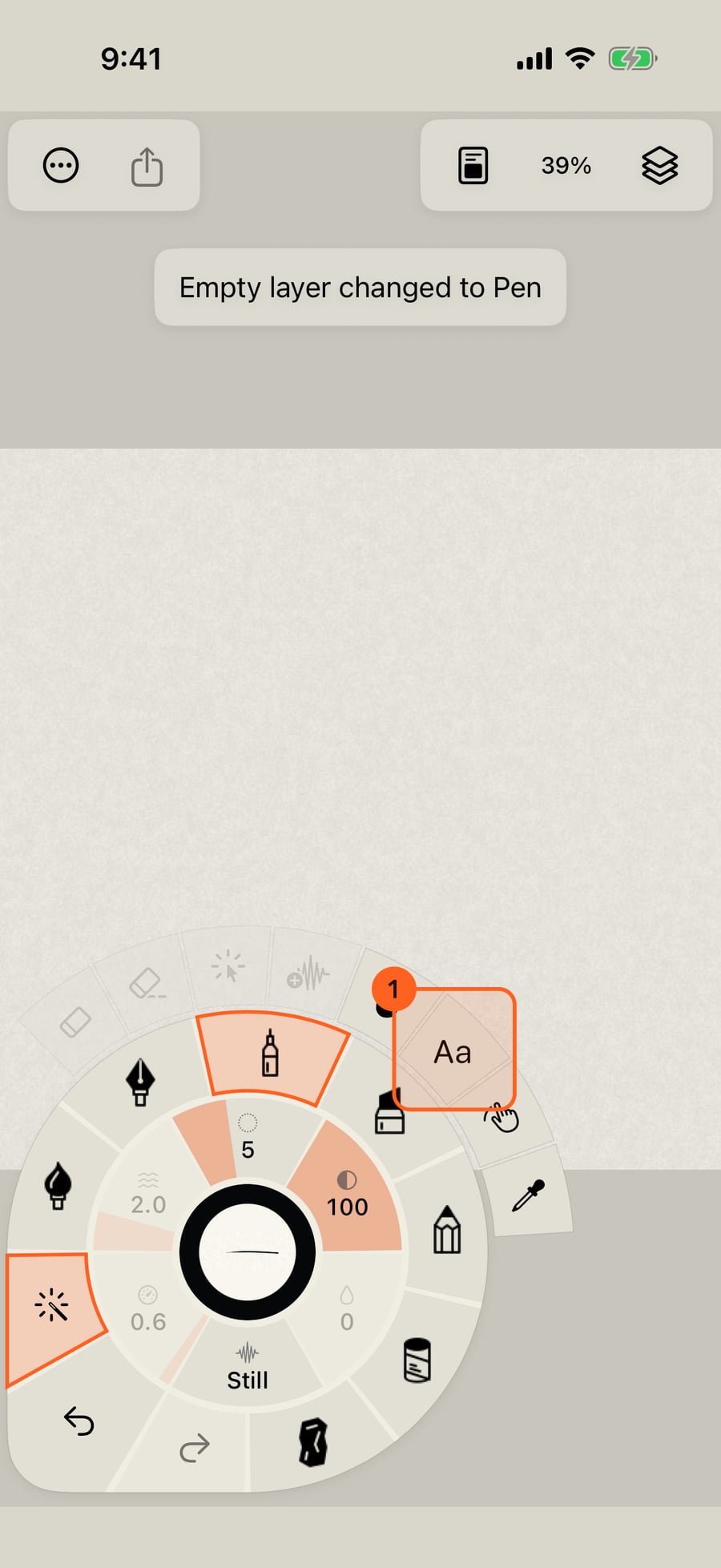Tap the 39% zoom level

[x=566, y=166]
